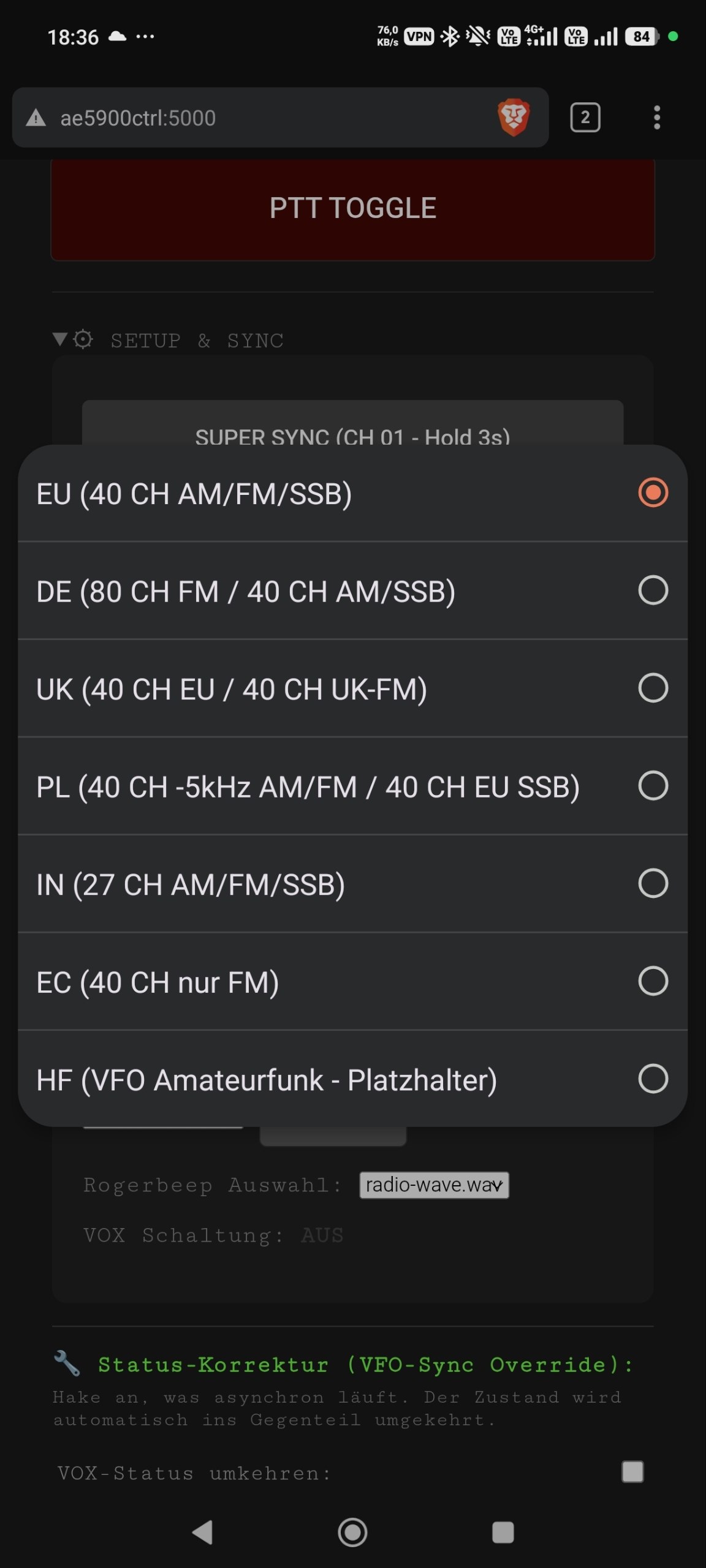This screenshot has width=706, height=1568.
Task: Select IN (27 CH AM/FM/SSB)
Action: click(352, 884)
